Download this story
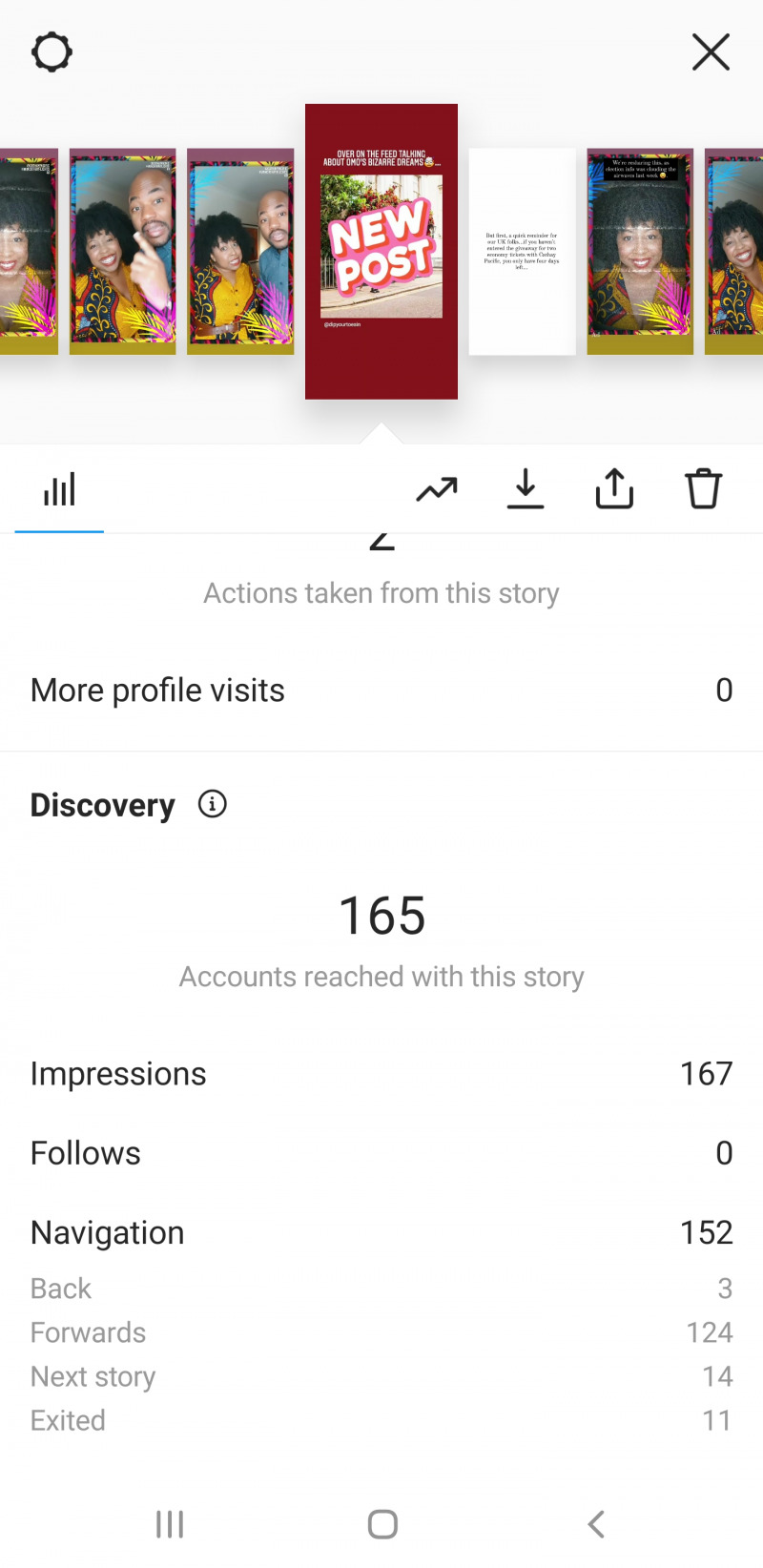The width and height of the screenshot is (763, 1568). click(526, 489)
